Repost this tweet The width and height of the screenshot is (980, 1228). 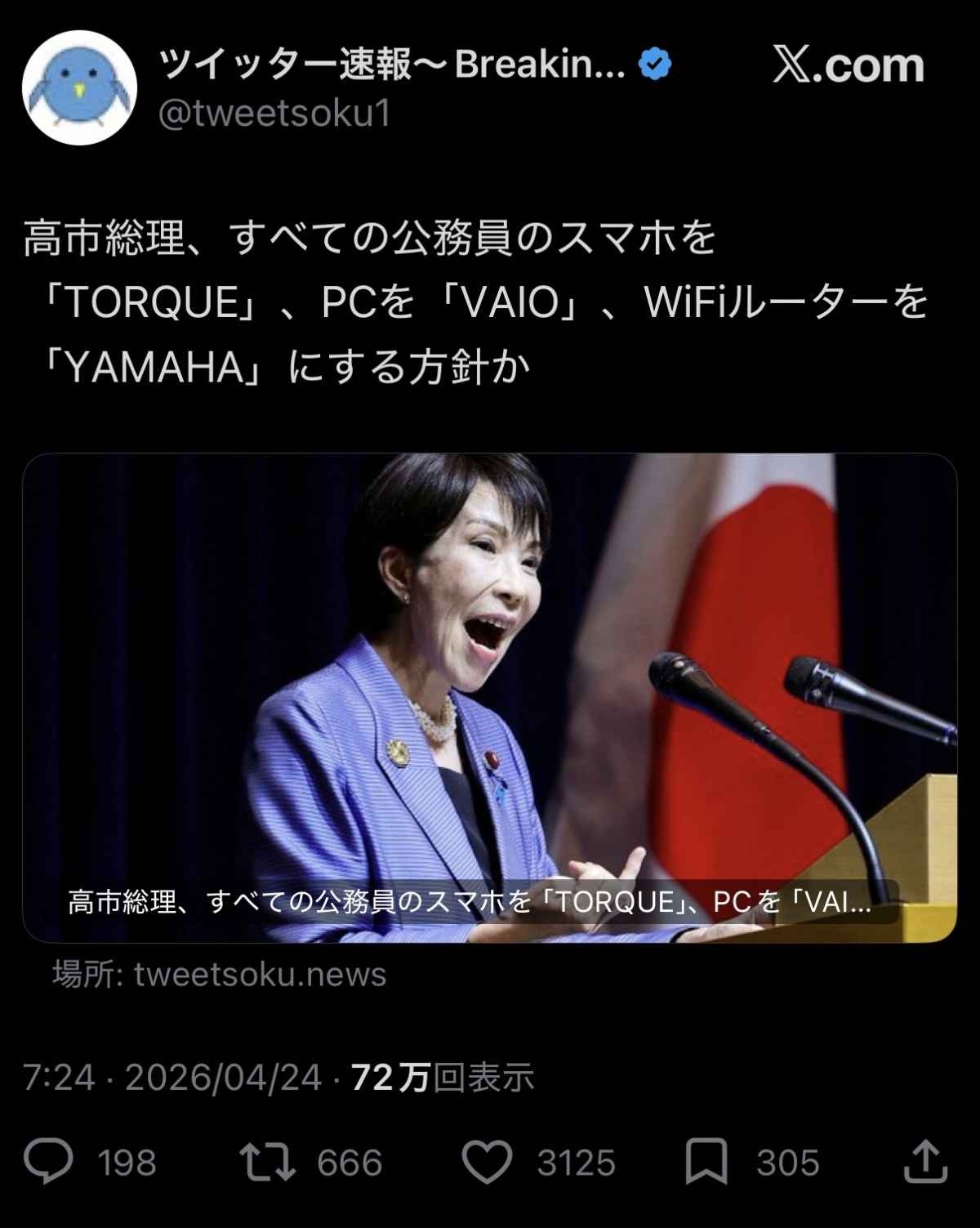coord(268,1162)
